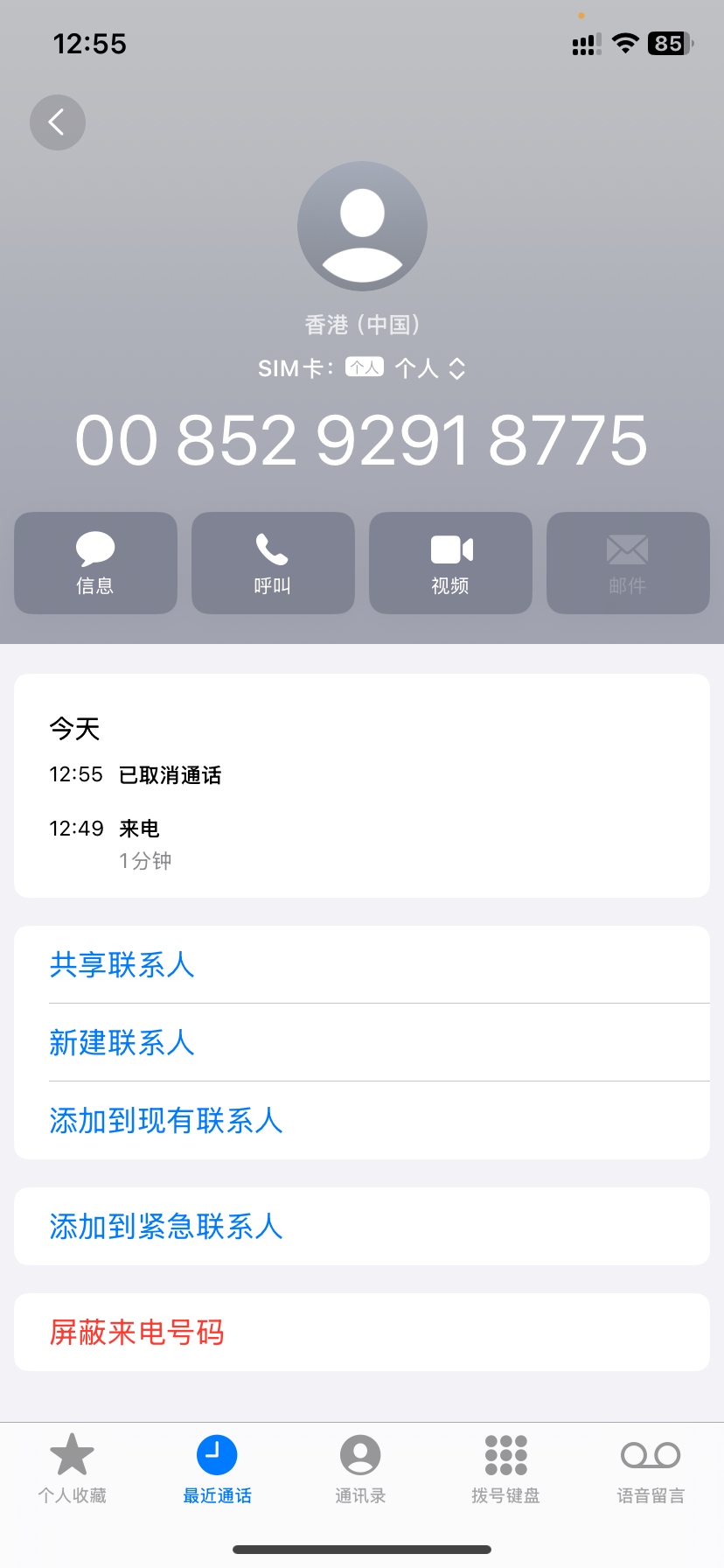724x1568 pixels.
Task: Open the SIM卡 个人 line selector
Action: coord(428,368)
